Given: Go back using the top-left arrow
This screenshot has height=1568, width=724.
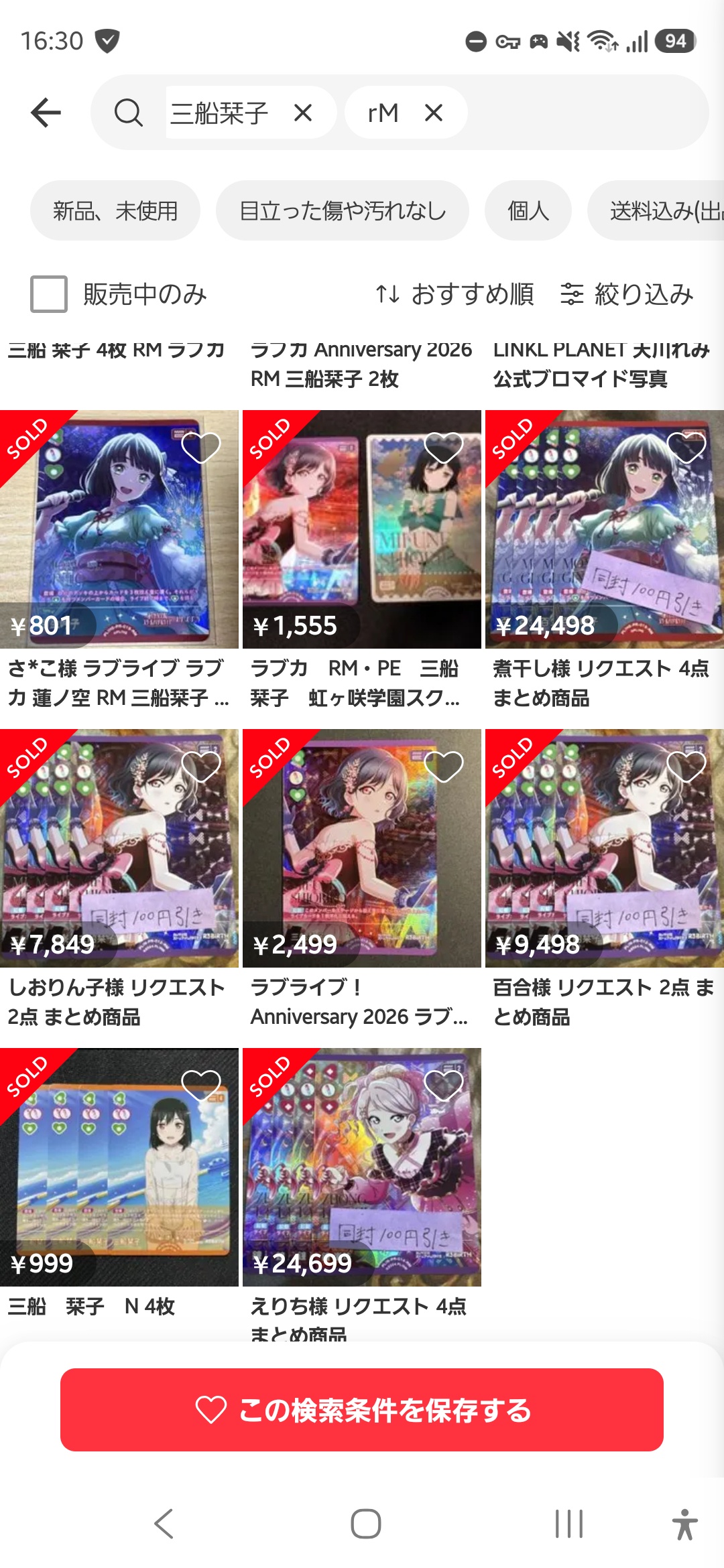Looking at the screenshot, I should [46, 112].
